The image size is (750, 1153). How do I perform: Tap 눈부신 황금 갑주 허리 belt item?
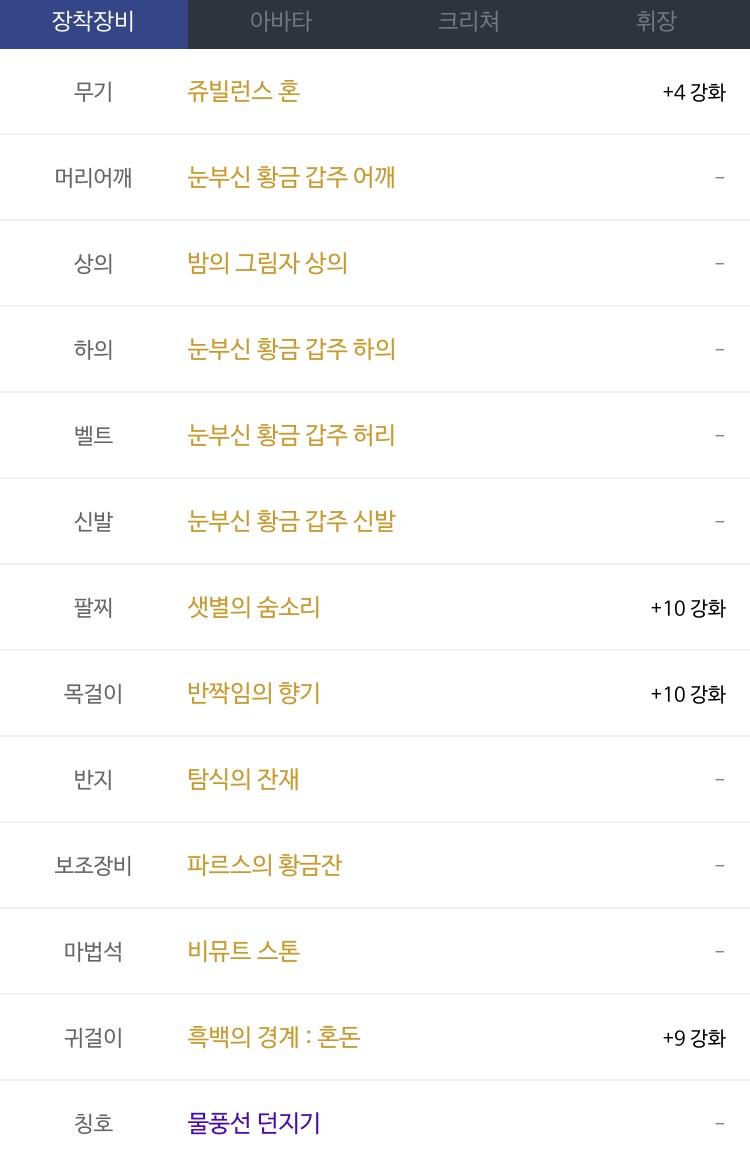[x=291, y=436]
